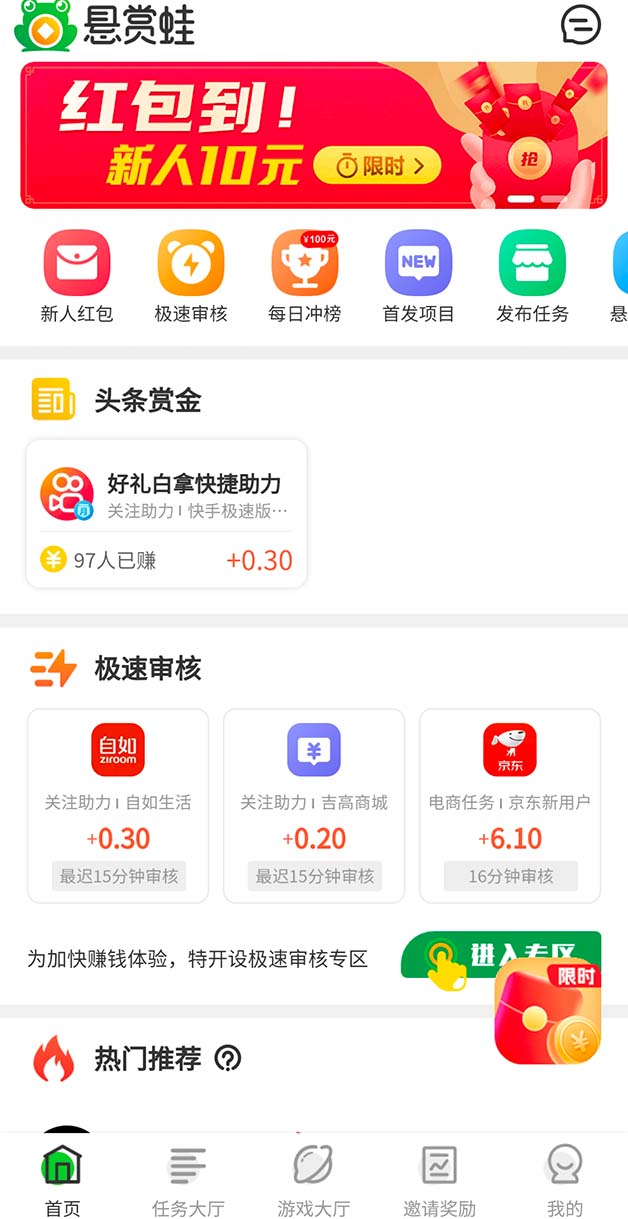
Task: Open 极速审核 shortcut
Action: 191,276
